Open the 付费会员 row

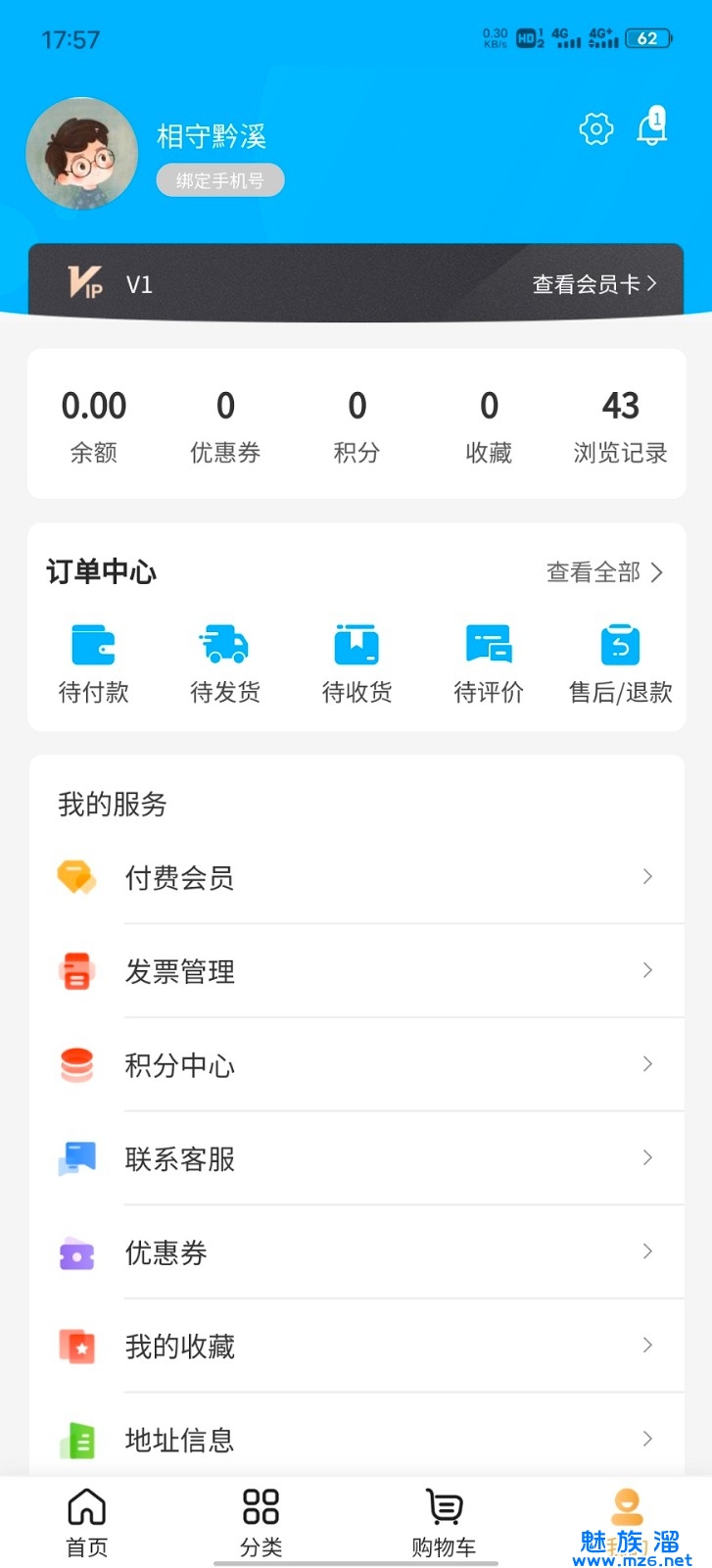pyautogui.click(x=356, y=878)
